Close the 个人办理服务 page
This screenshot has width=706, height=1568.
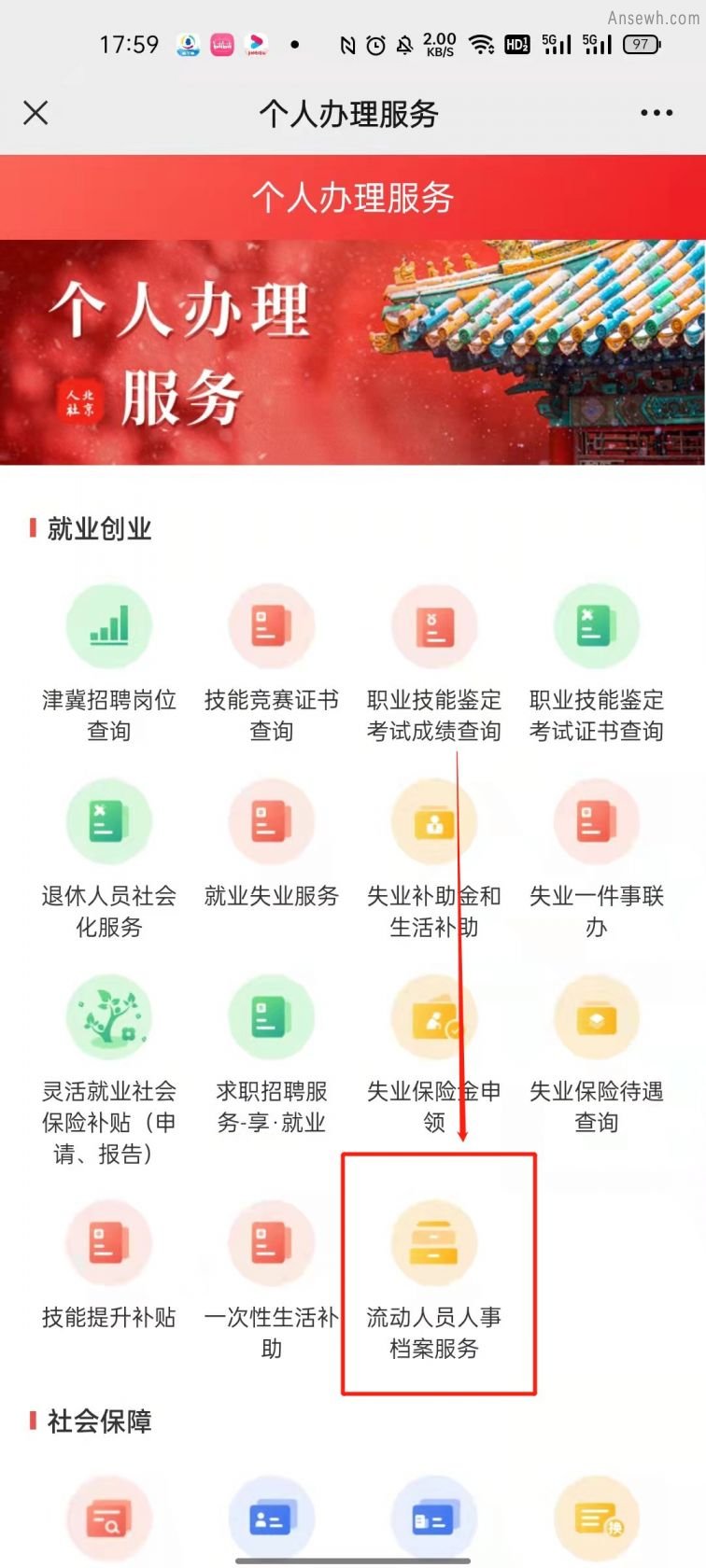pyautogui.click(x=35, y=113)
